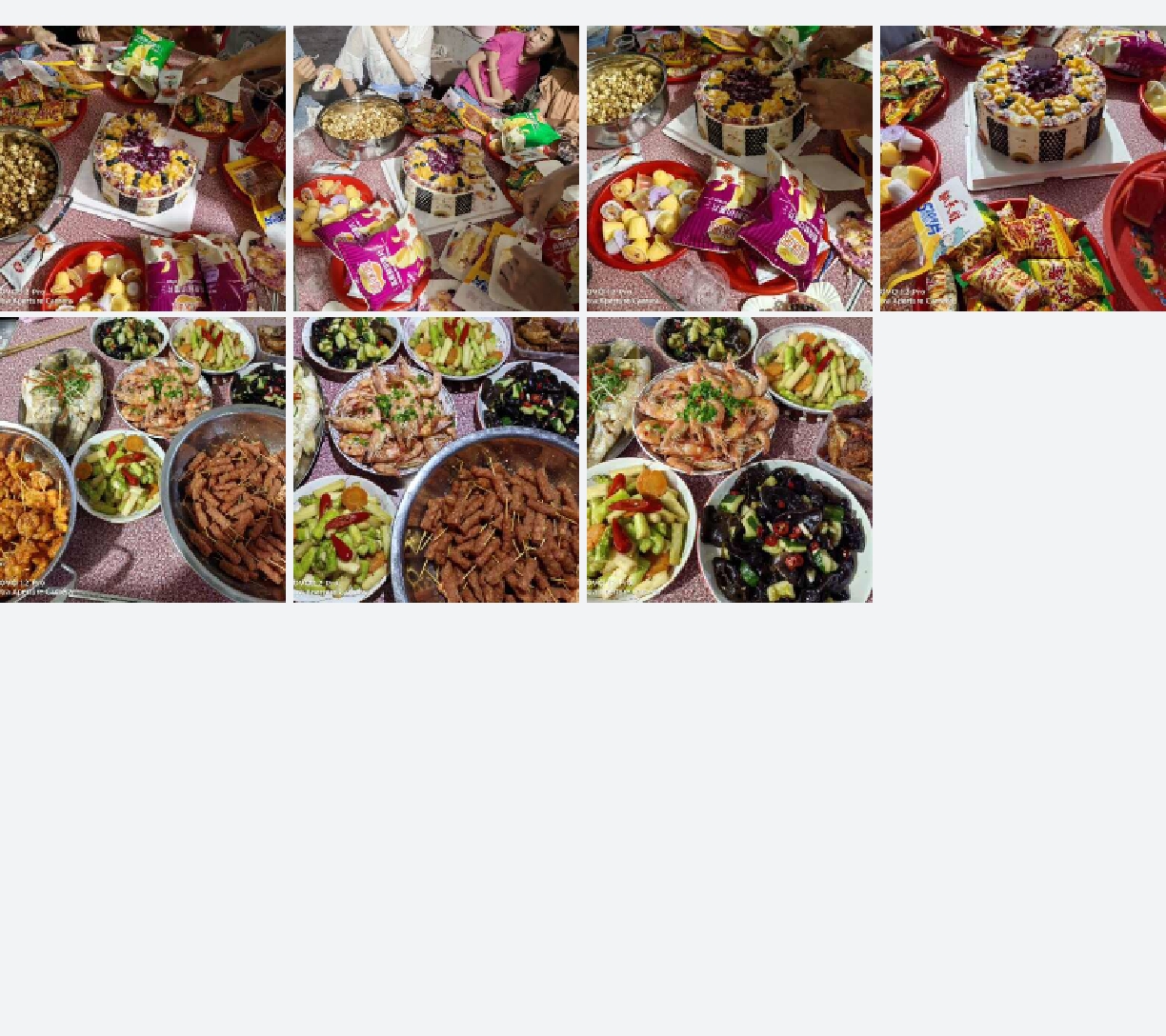
Task: View the photo of the shrimp plate above meat skewers
Action: [436, 460]
